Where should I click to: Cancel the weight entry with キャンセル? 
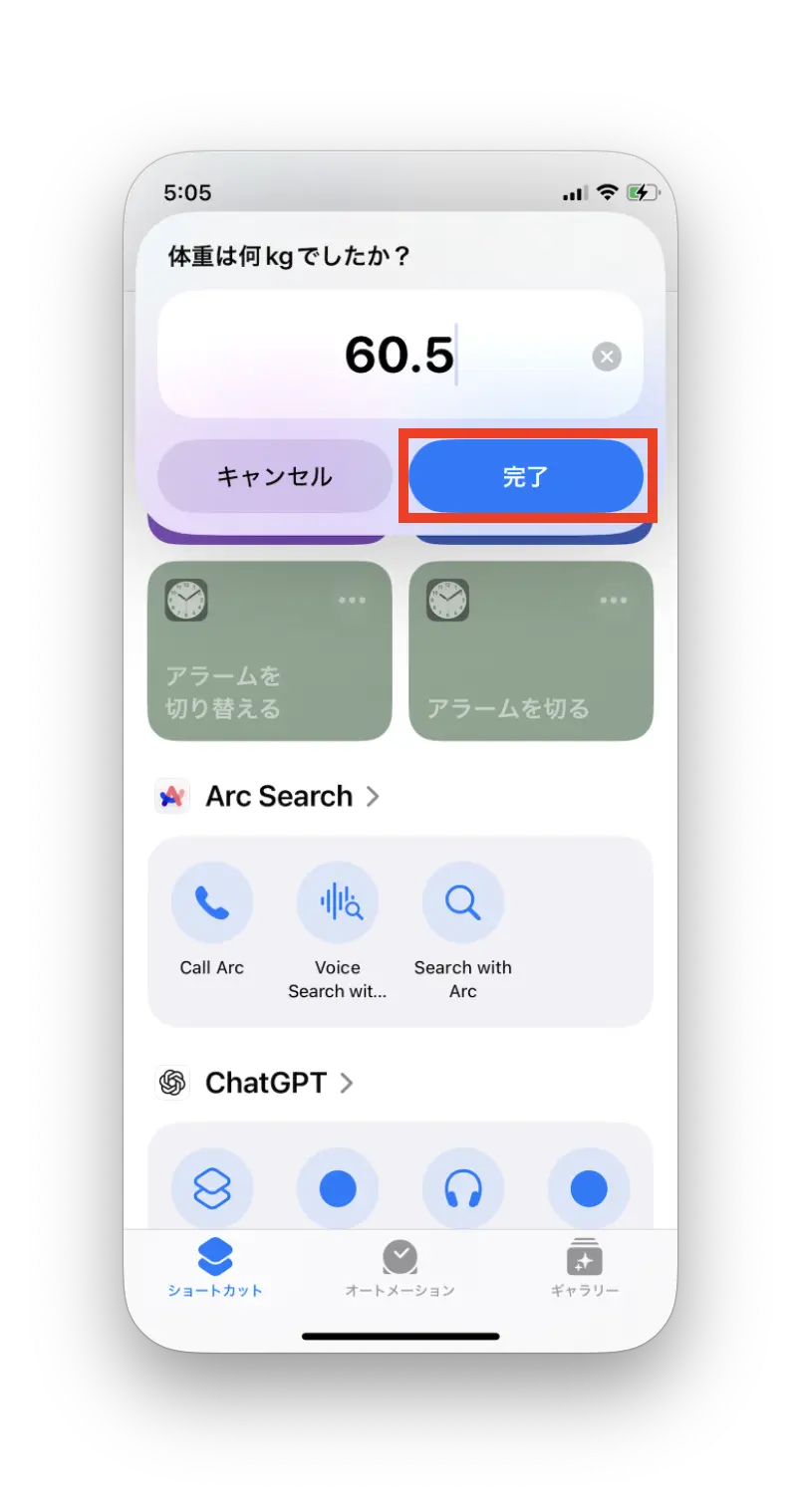pos(274,476)
